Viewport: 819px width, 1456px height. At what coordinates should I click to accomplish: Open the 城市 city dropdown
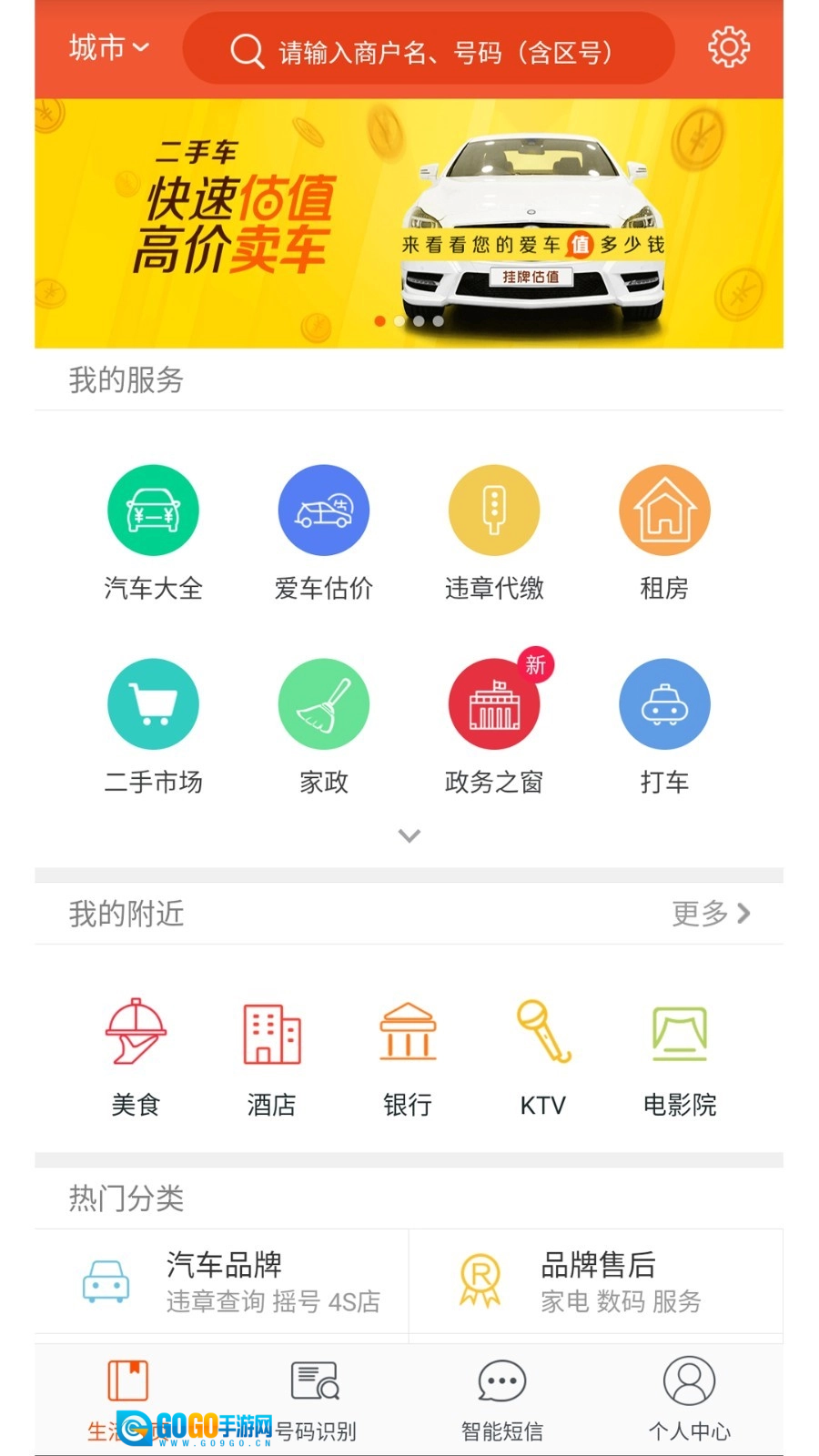click(x=108, y=47)
